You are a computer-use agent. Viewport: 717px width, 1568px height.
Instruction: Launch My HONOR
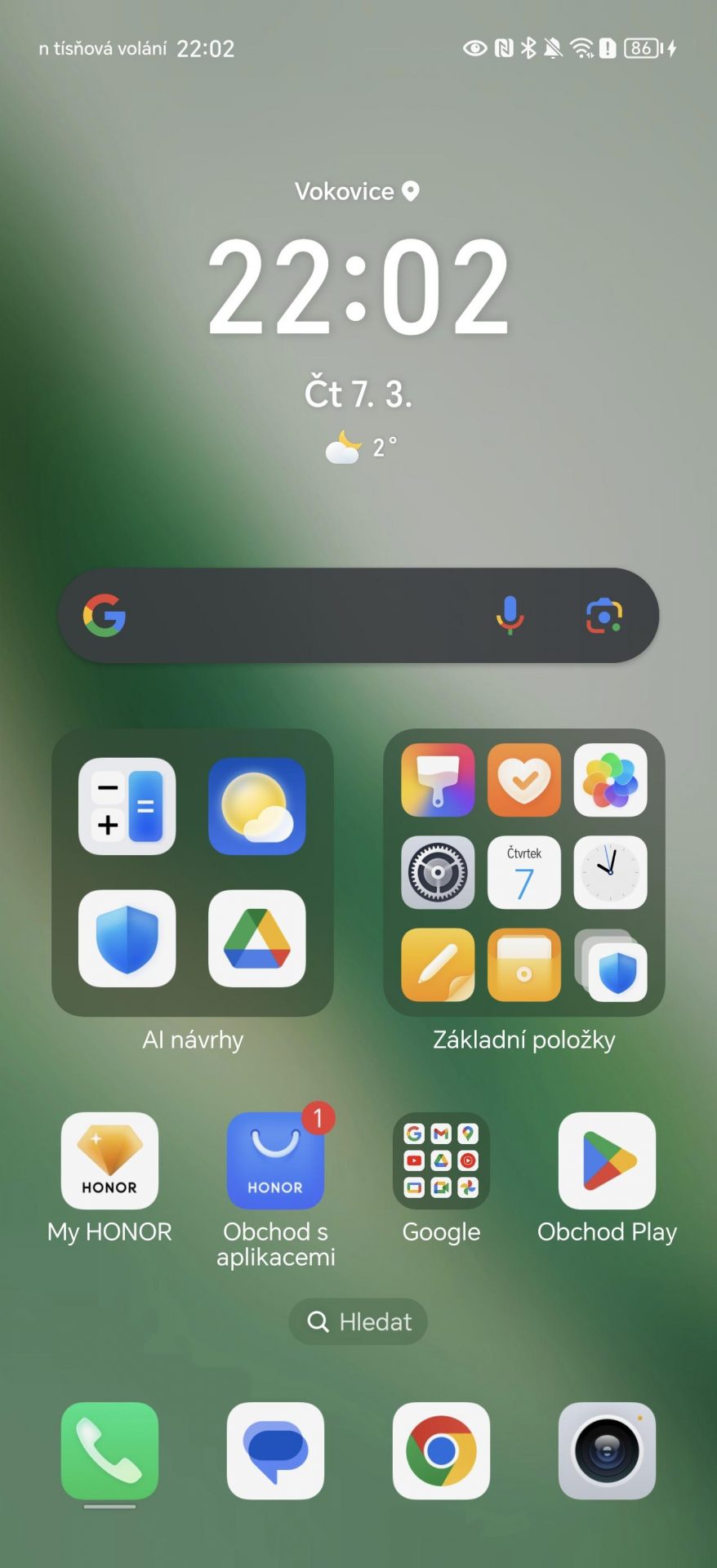click(x=109, y=1160)
